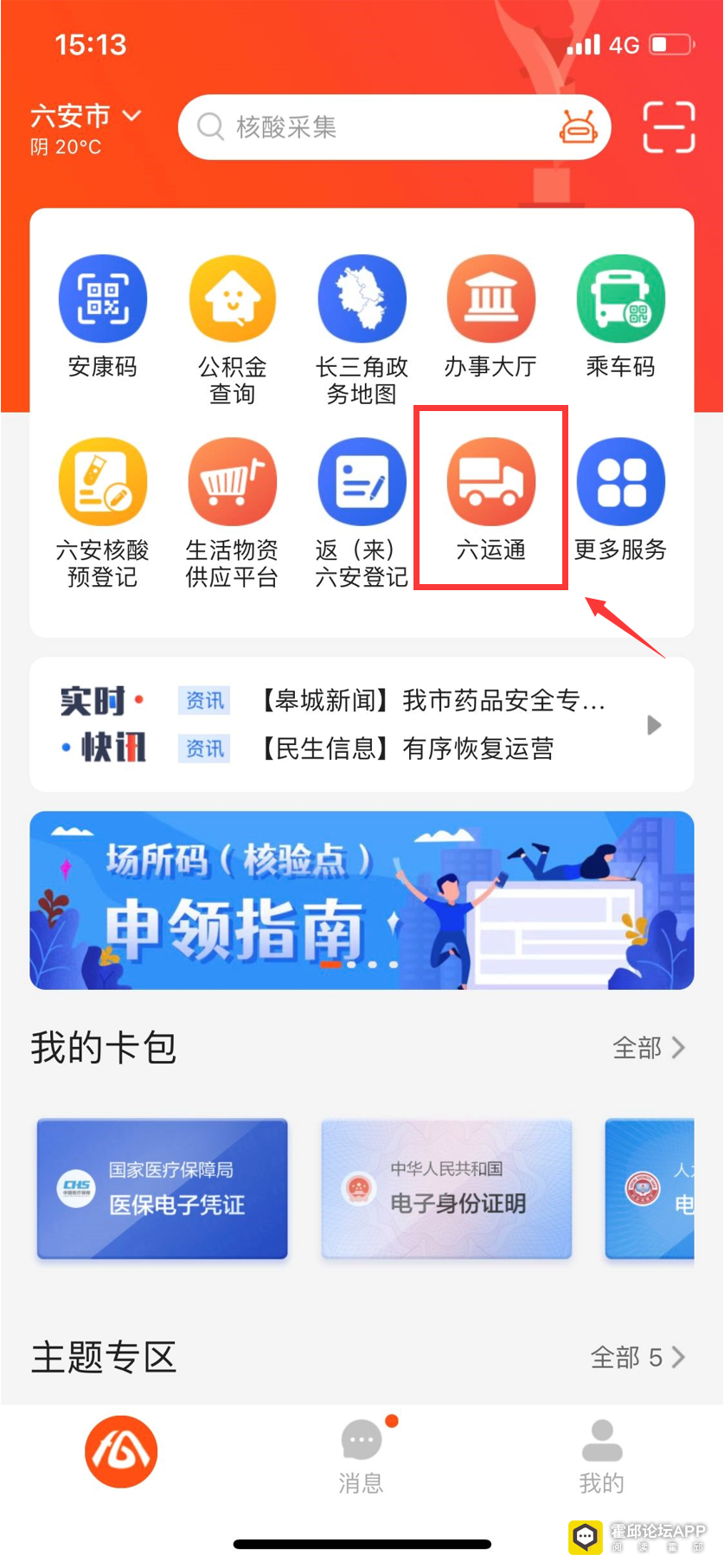Open the 六安市 city selector dropdown
Screen dimensions: 724x1568
coord(85,116)
